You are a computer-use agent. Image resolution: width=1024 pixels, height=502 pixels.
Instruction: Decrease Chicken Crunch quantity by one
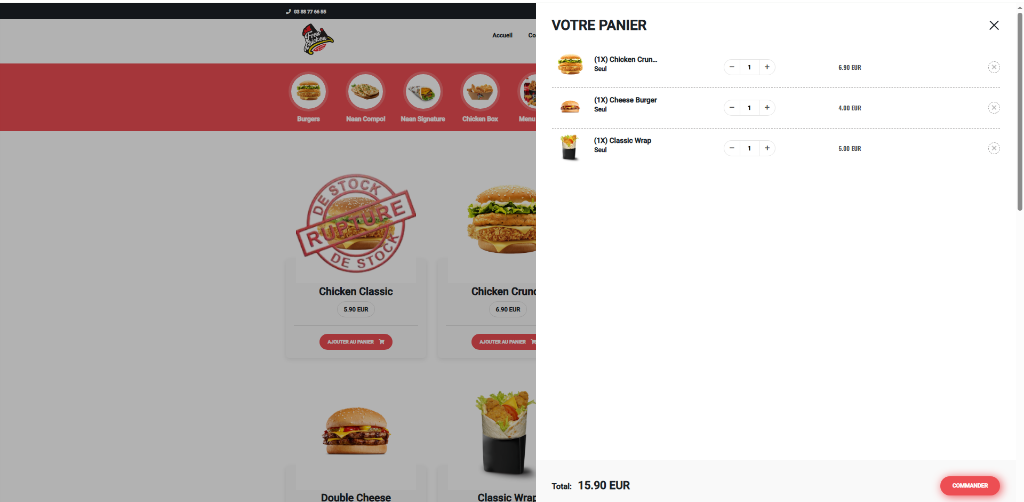pos(732,67)
